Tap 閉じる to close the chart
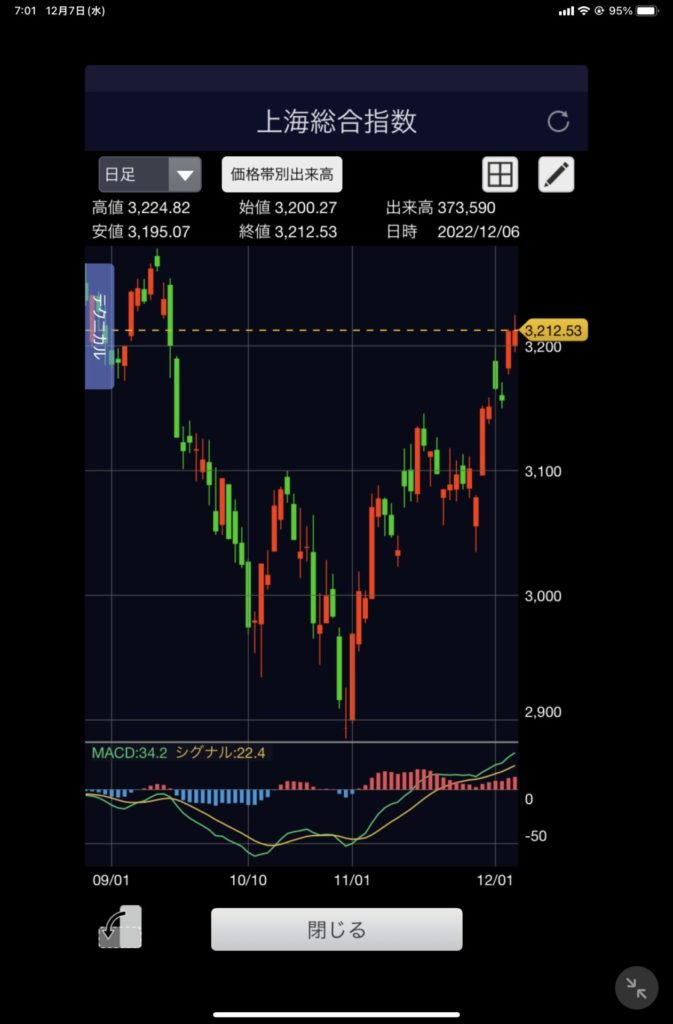 [336, 929]
